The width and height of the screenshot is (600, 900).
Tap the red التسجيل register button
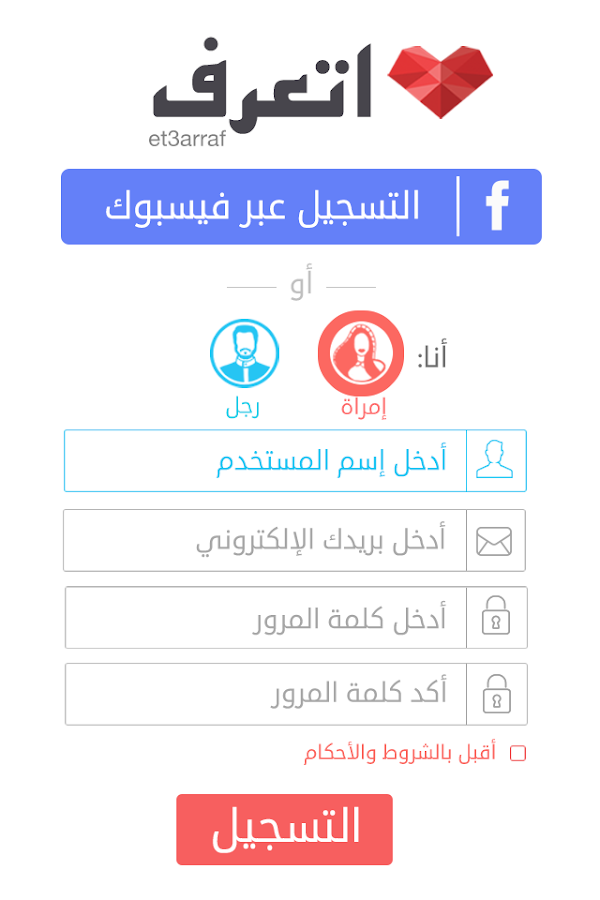(285, 829)
